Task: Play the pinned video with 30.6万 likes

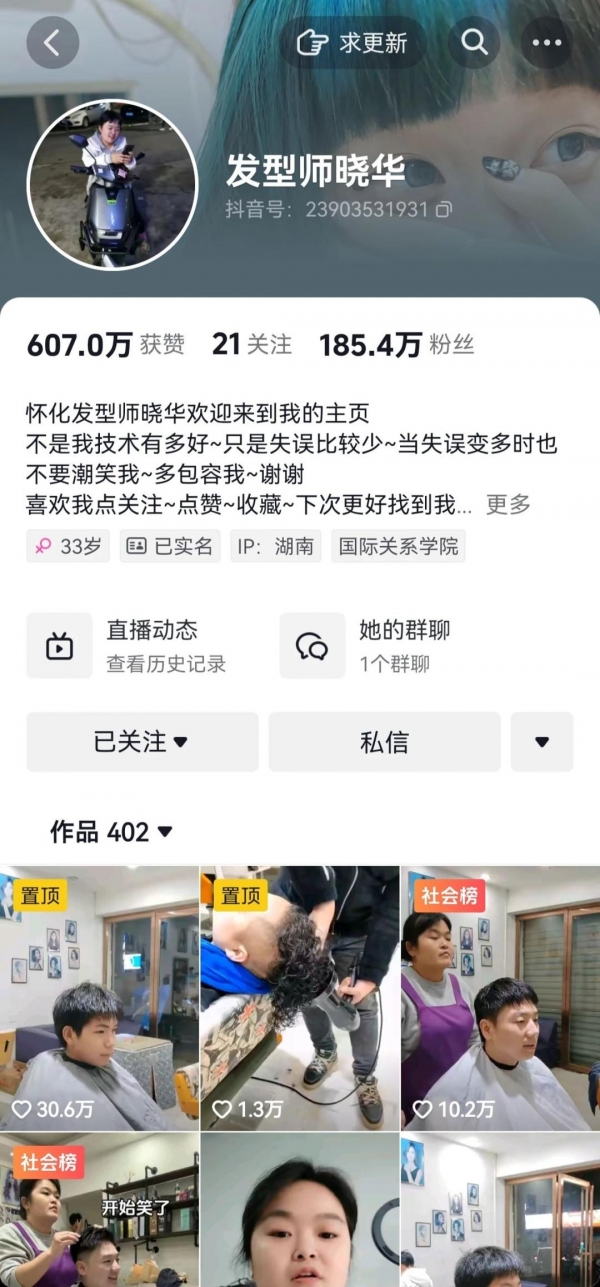Action: click(99, 998)
